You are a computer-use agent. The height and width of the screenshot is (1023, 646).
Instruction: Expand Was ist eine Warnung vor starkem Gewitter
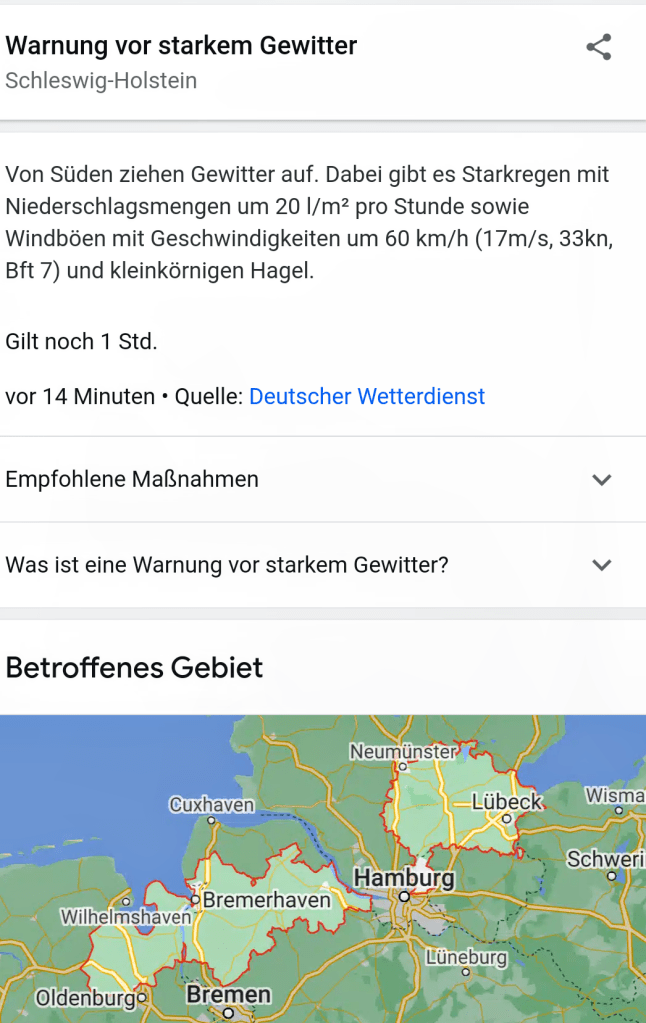(601, 565)
